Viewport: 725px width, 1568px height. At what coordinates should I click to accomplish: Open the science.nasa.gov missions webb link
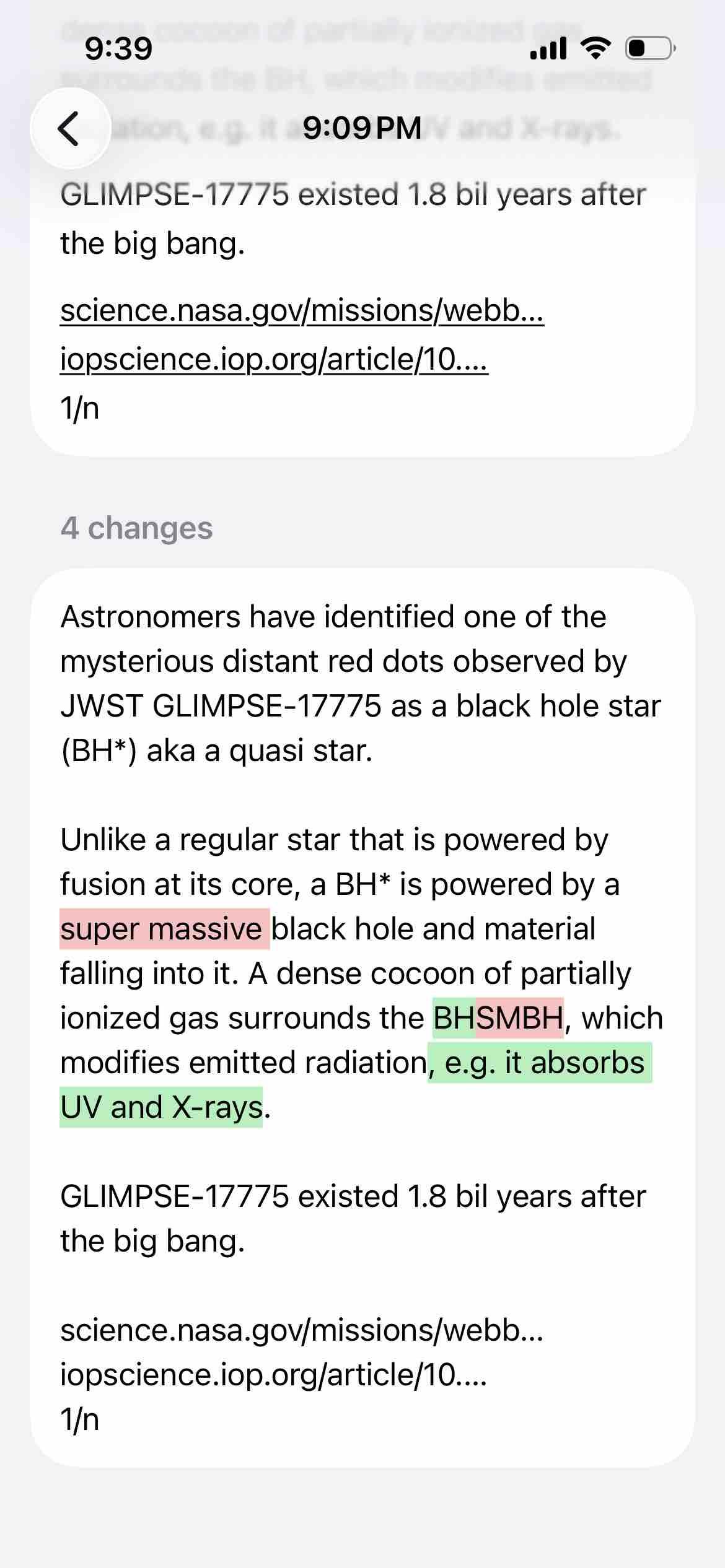pos(302,310)
